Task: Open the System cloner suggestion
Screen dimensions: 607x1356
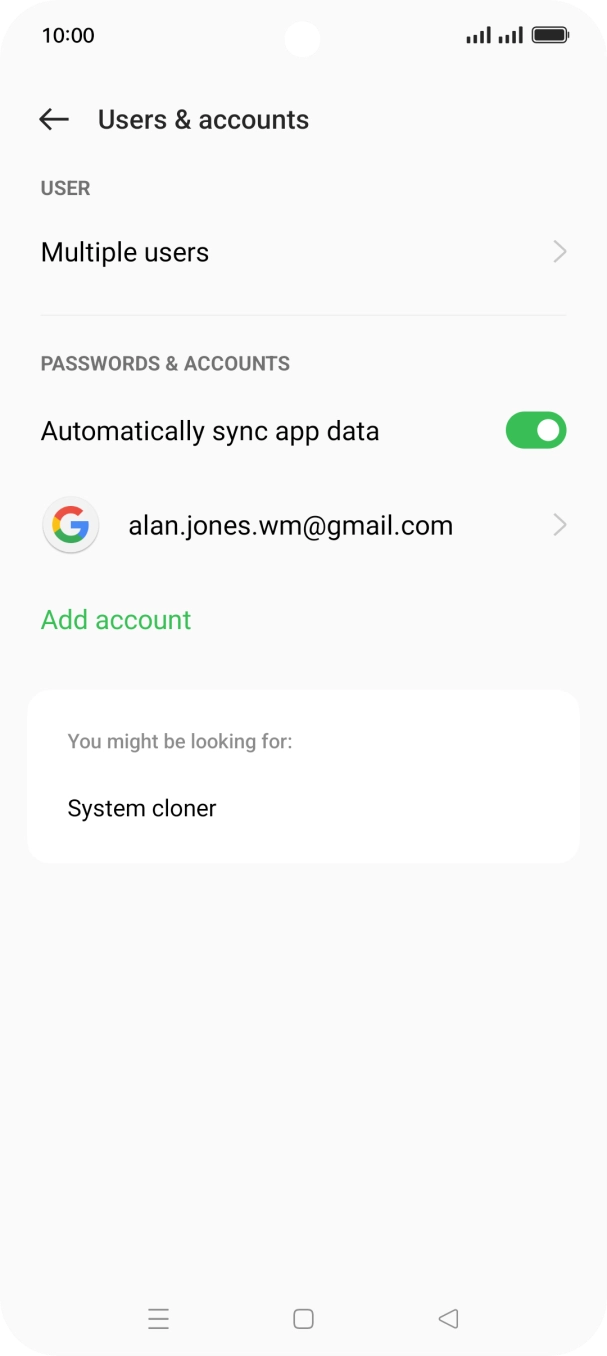Action: [x=142, y=808]
